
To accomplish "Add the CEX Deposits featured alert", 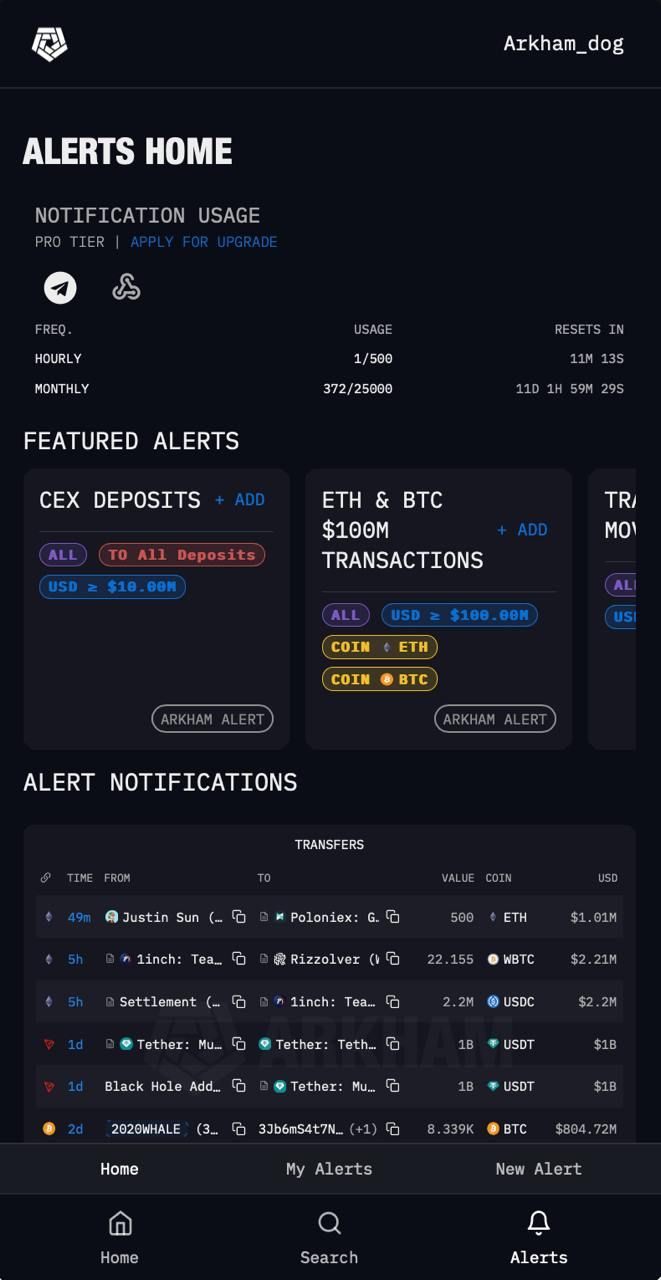I will [x=240, y=500].
